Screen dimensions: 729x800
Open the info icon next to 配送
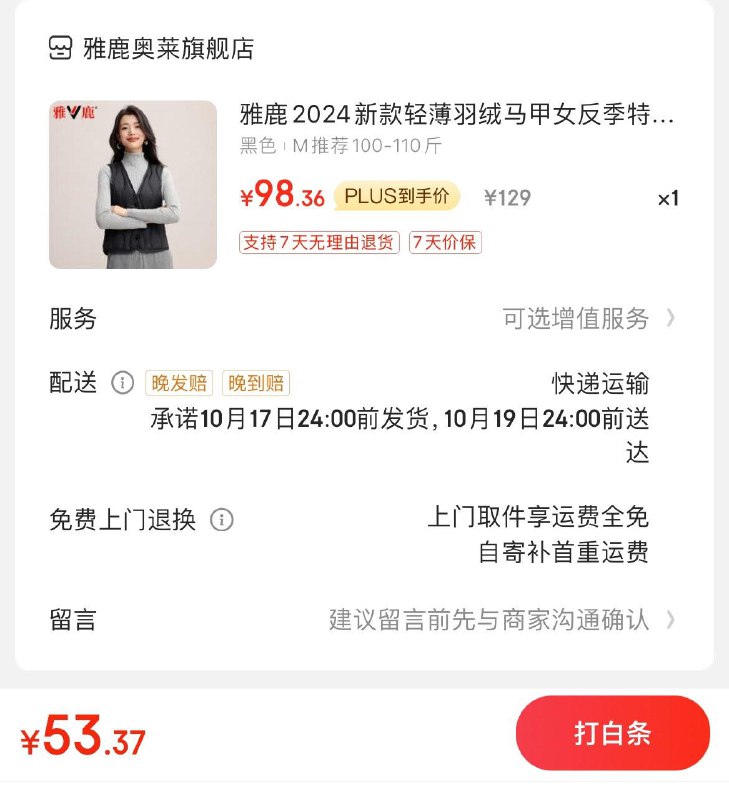coord(120,382)
